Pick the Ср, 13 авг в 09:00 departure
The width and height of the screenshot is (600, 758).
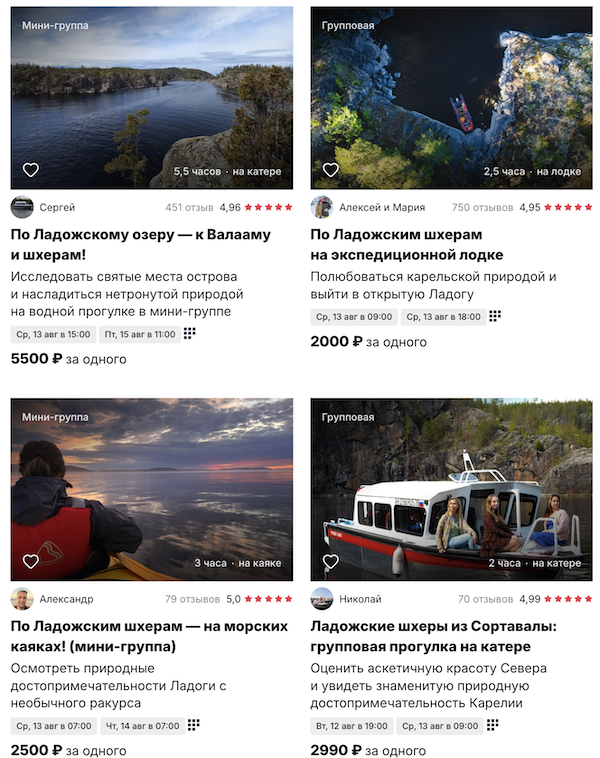click(x=353, y=316)
